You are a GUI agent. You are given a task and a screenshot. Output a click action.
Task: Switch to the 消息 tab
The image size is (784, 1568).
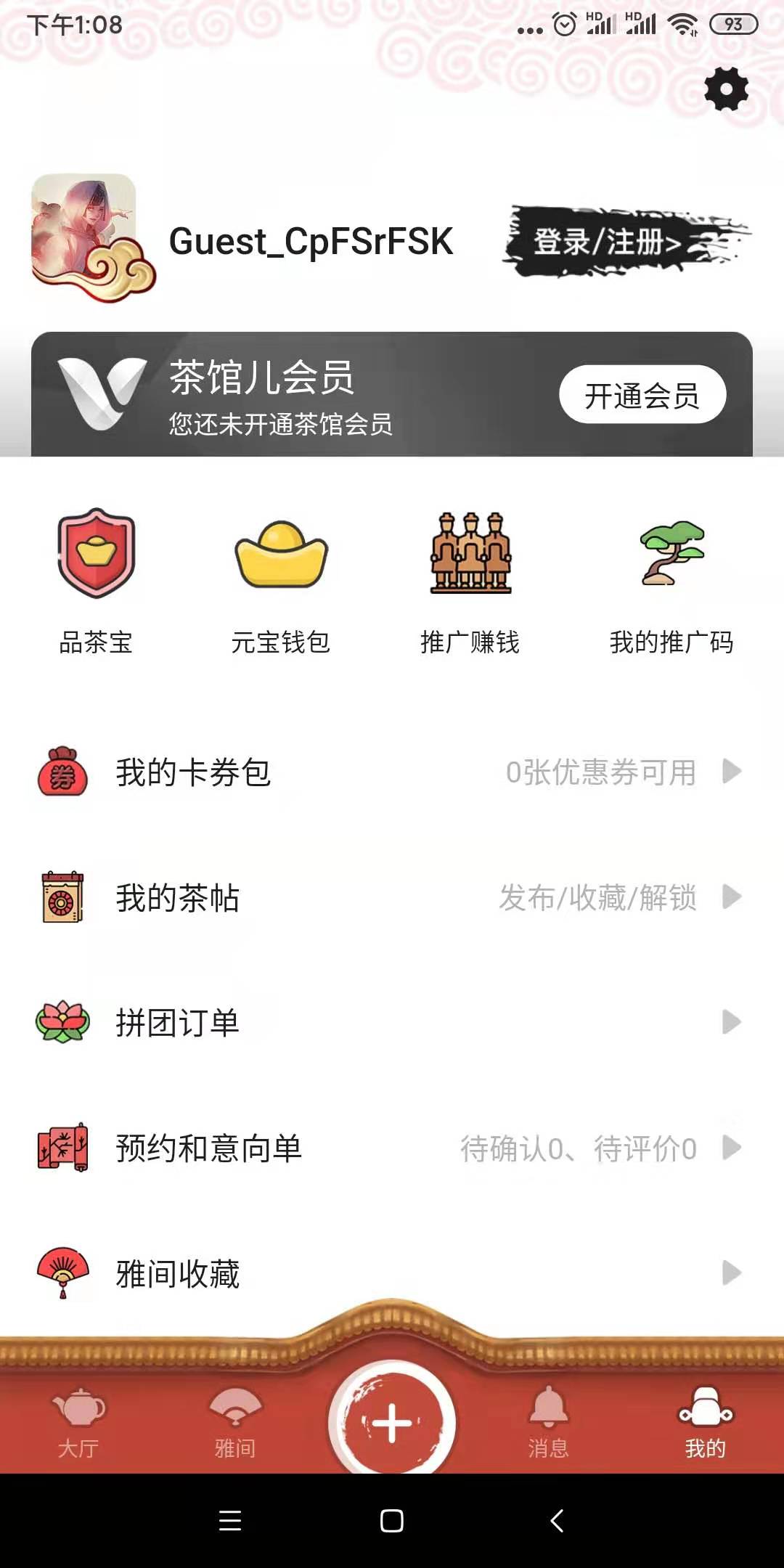[x=549, y=1416]
